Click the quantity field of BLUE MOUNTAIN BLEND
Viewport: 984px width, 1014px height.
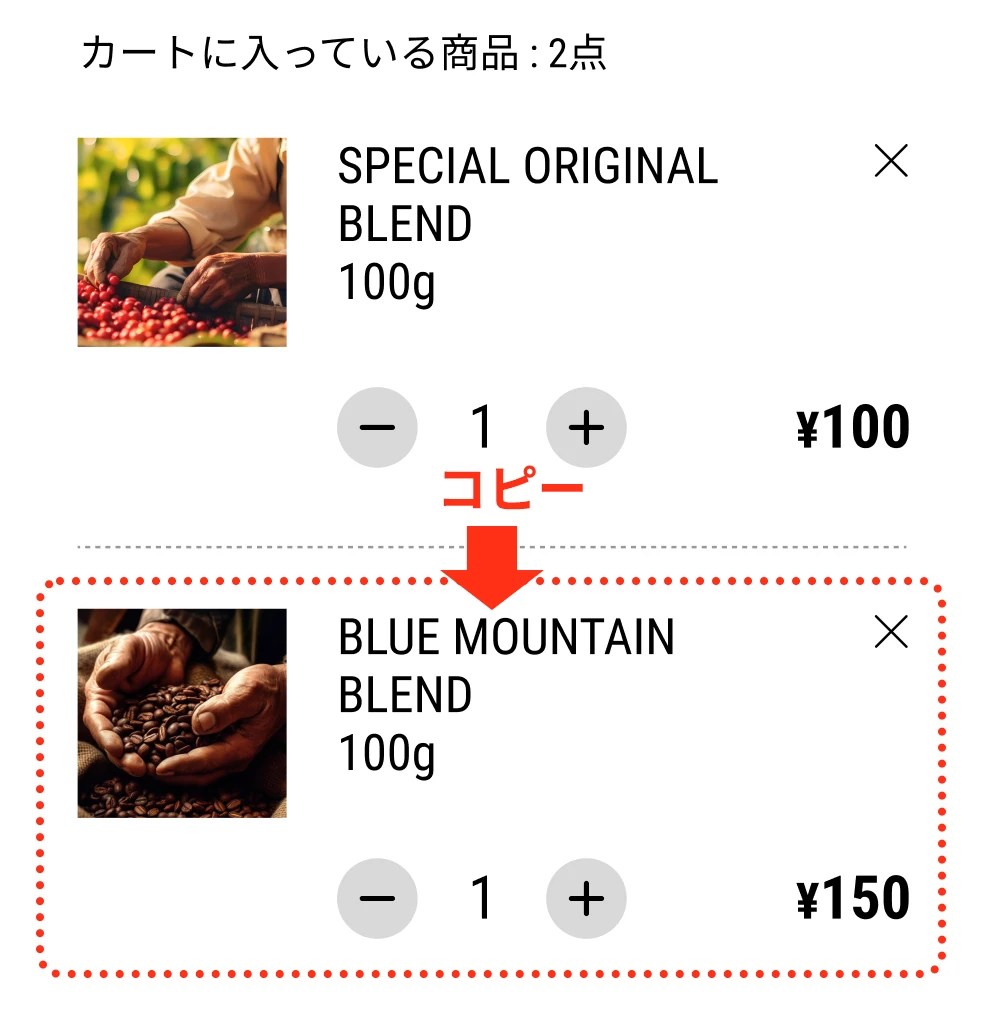click(482, 898)
